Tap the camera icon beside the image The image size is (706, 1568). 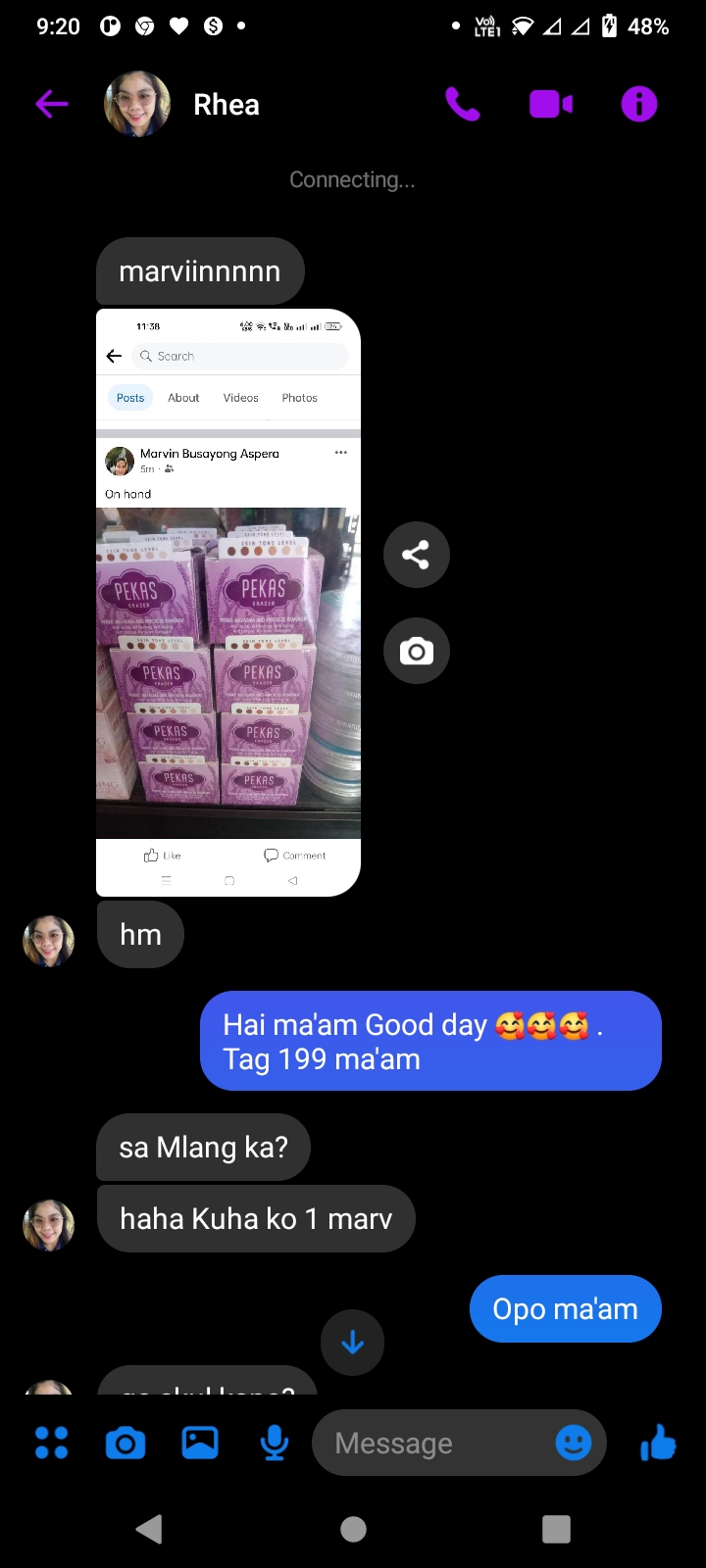(416, 651)
